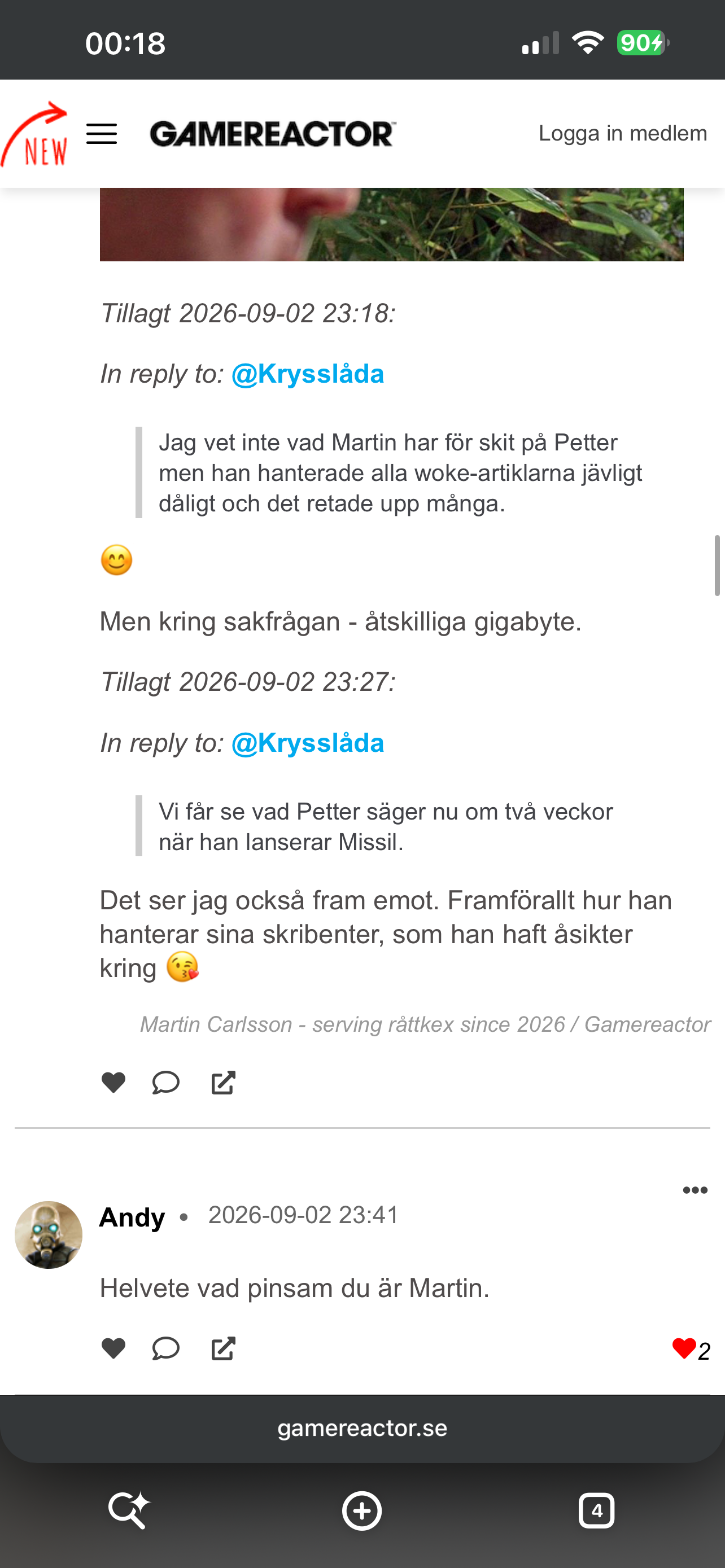Image resolution: width=725 pixels, height=1568 pixels.
Task: Like Andy's comment
Action: tap(113, 1349)
